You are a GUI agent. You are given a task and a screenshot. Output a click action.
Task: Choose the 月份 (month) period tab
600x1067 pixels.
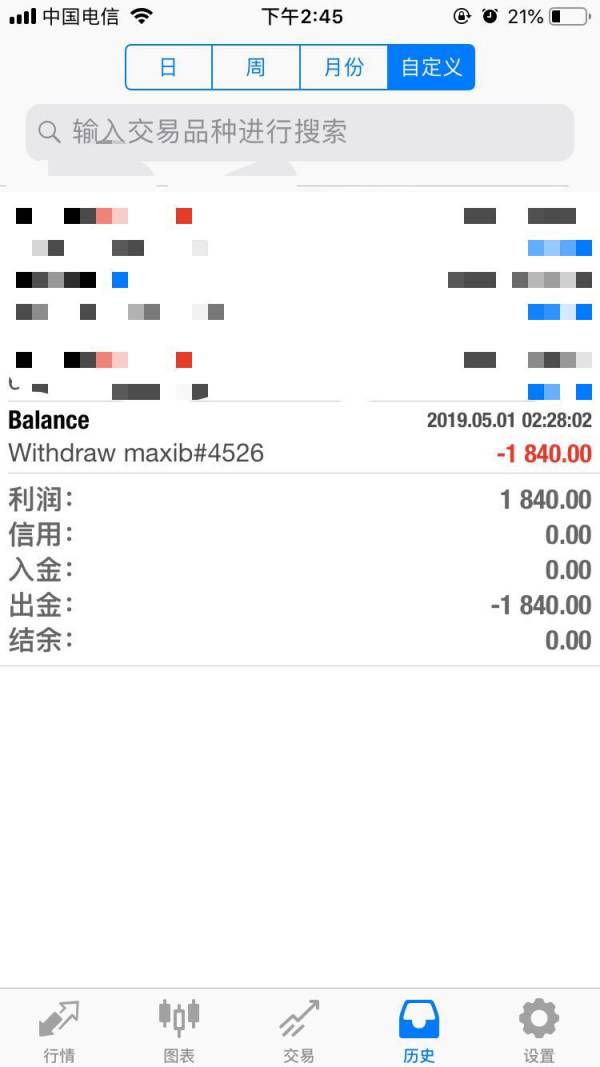tap(344, 68)
